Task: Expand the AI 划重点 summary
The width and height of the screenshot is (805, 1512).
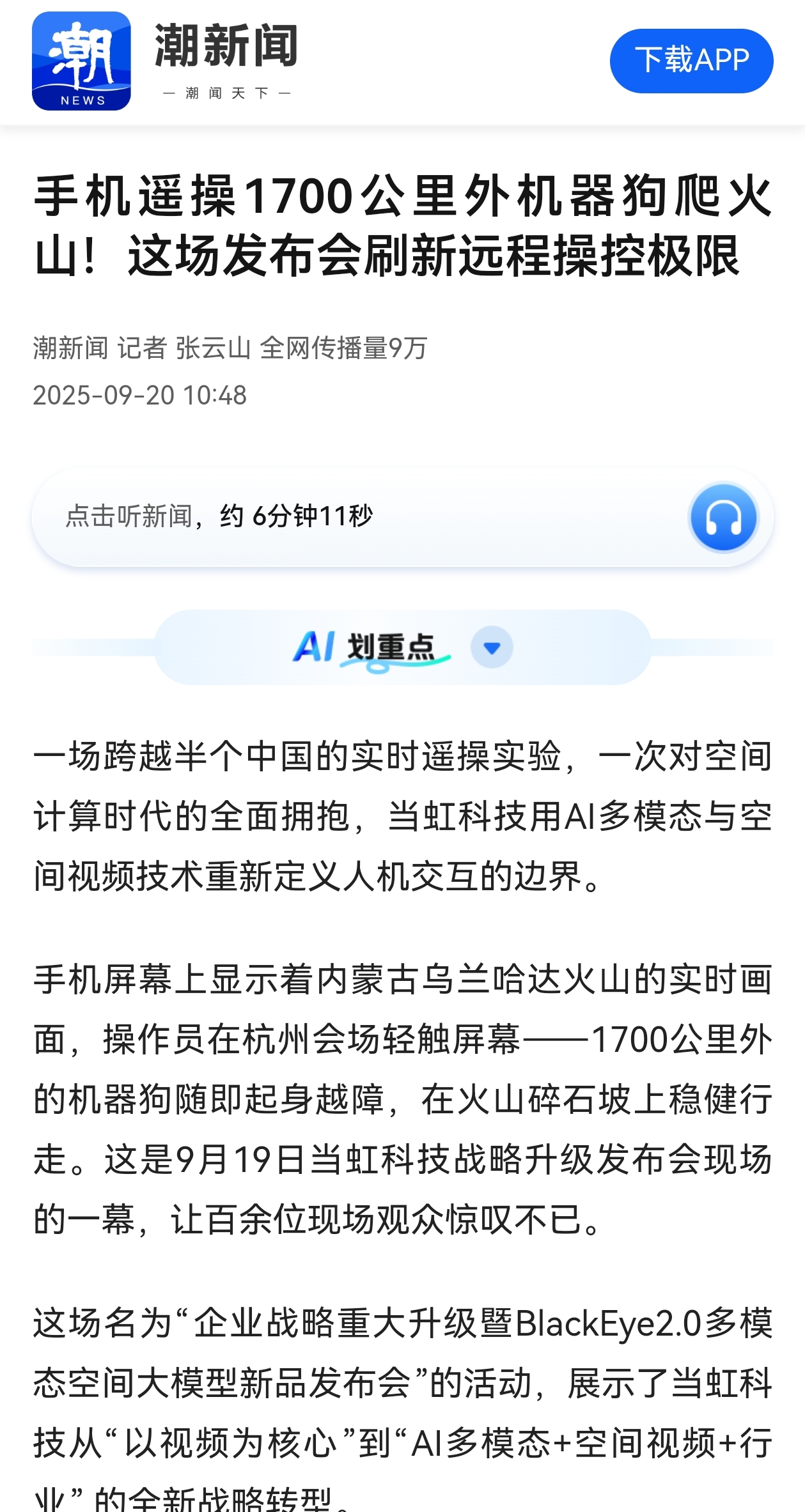Action: coord(491,647)
